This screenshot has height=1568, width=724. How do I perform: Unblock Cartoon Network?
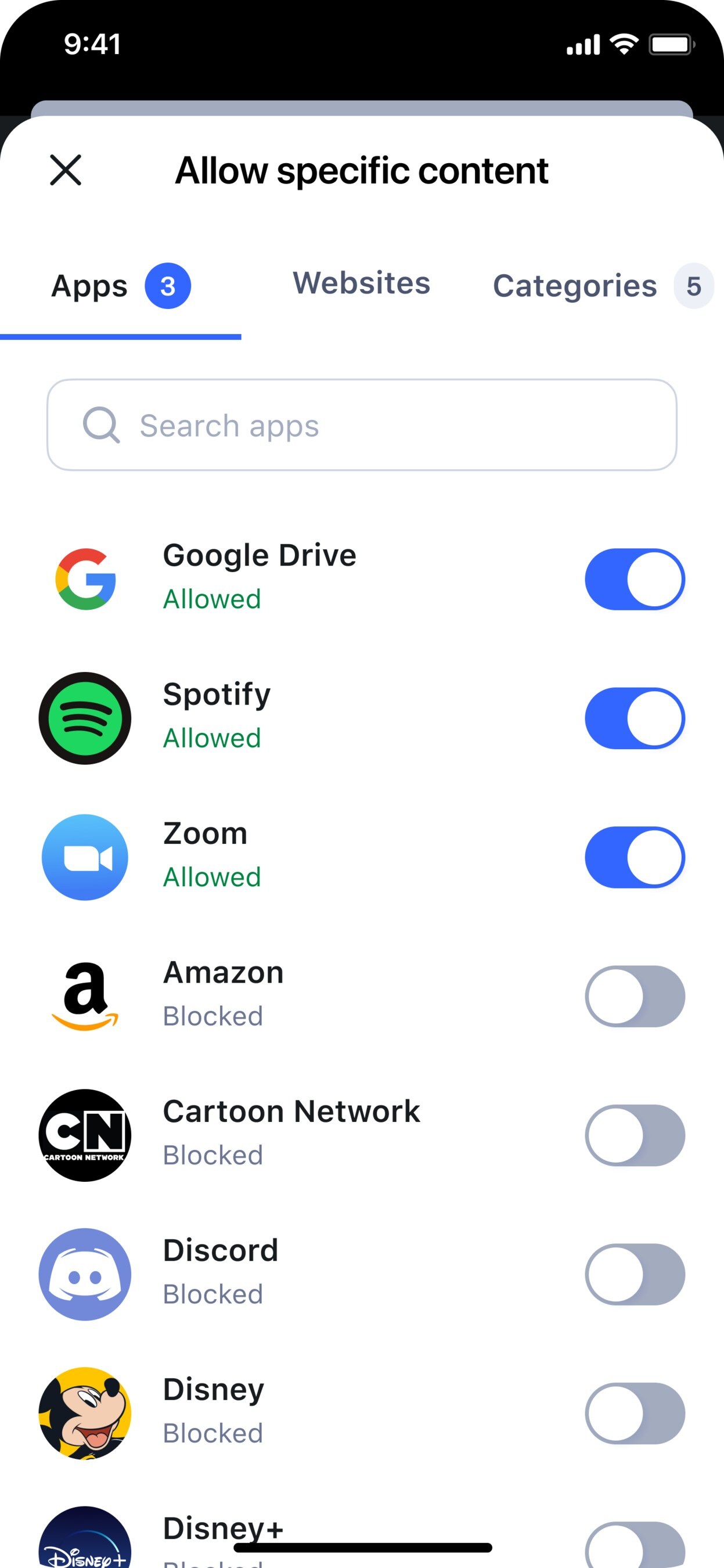(635, 1135)
